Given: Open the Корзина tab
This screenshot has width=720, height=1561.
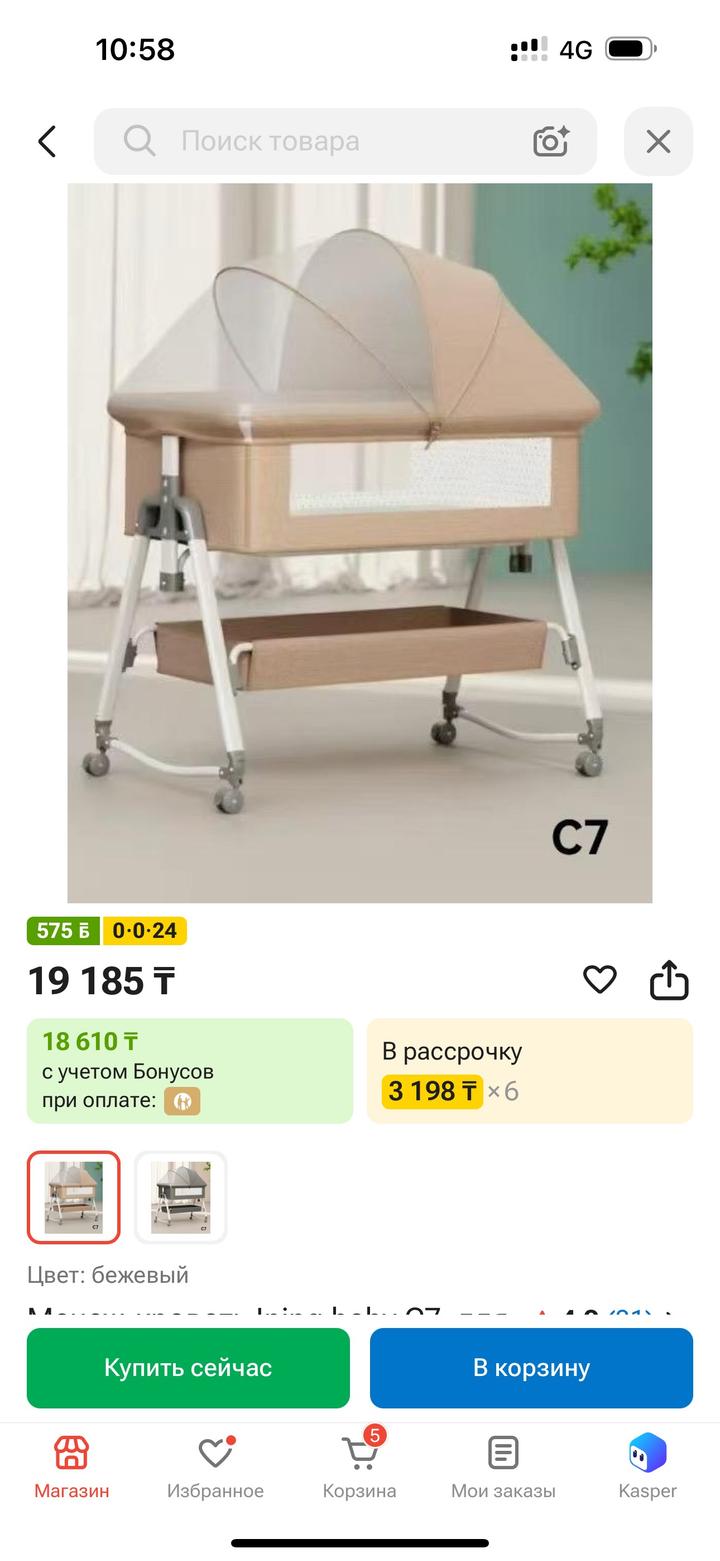Looking at the screenshot, I should tap(359, 1467).
